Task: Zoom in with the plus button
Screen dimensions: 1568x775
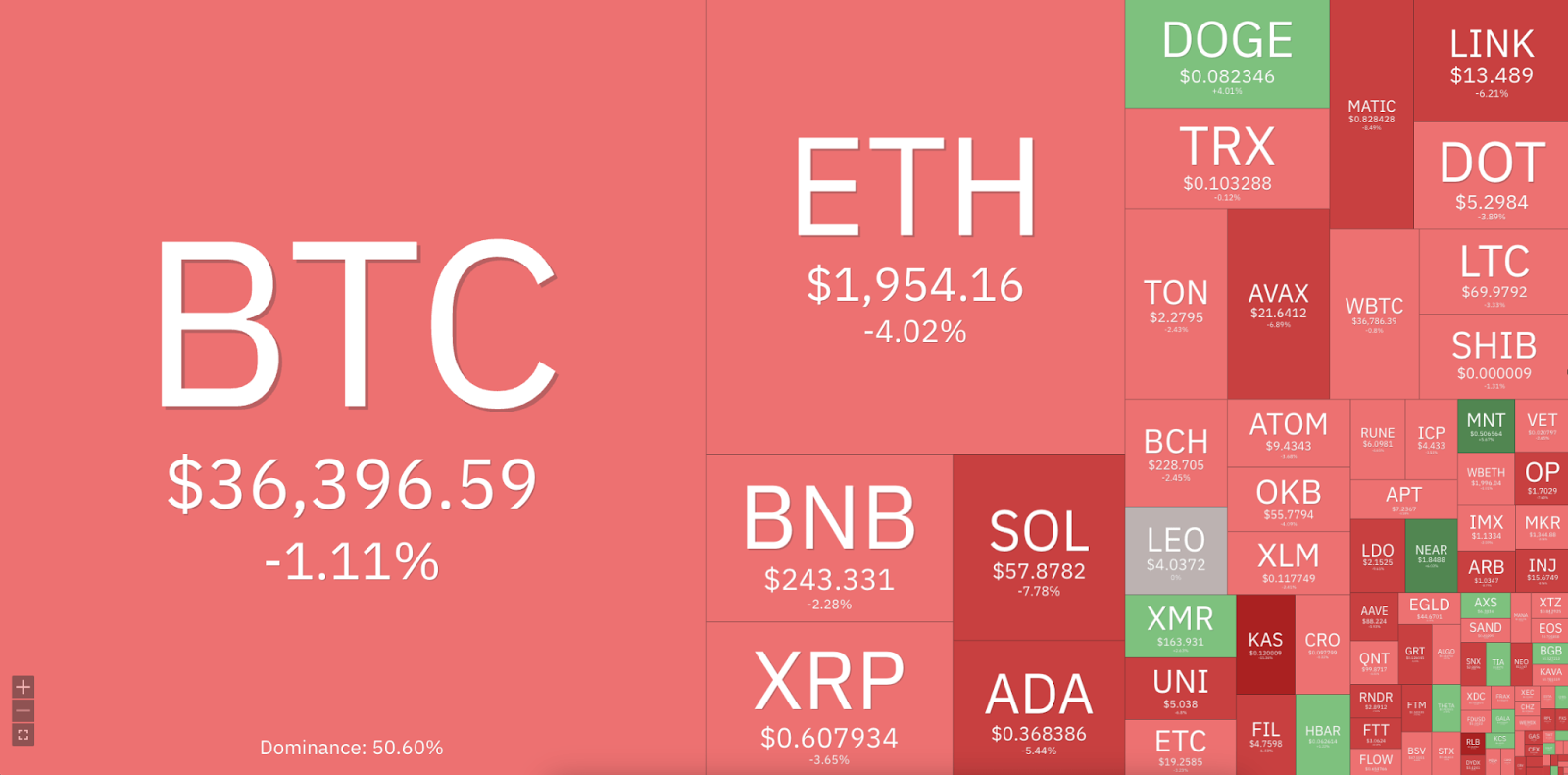Action: (23, 687)
